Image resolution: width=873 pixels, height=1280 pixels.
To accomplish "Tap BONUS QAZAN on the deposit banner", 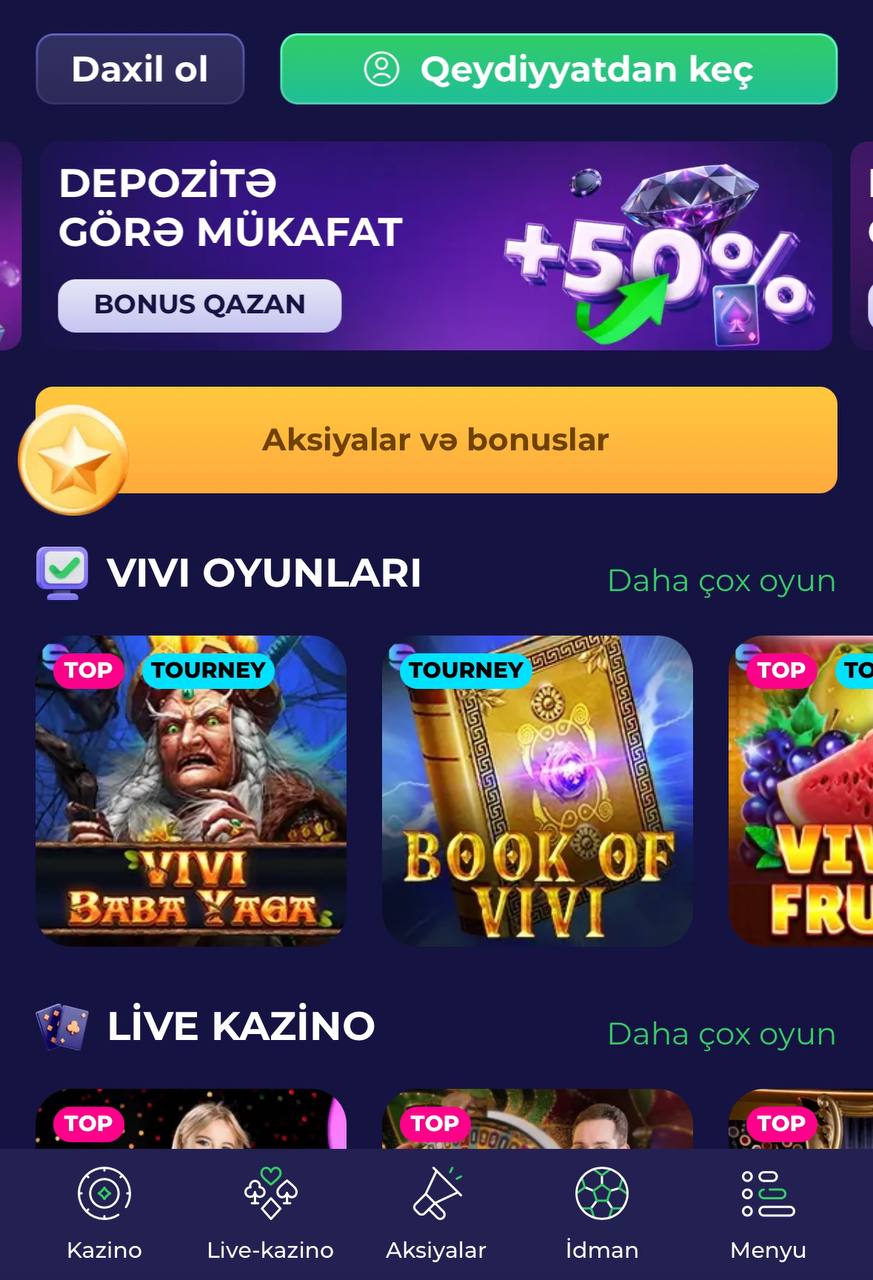I will tap(199, 305).
